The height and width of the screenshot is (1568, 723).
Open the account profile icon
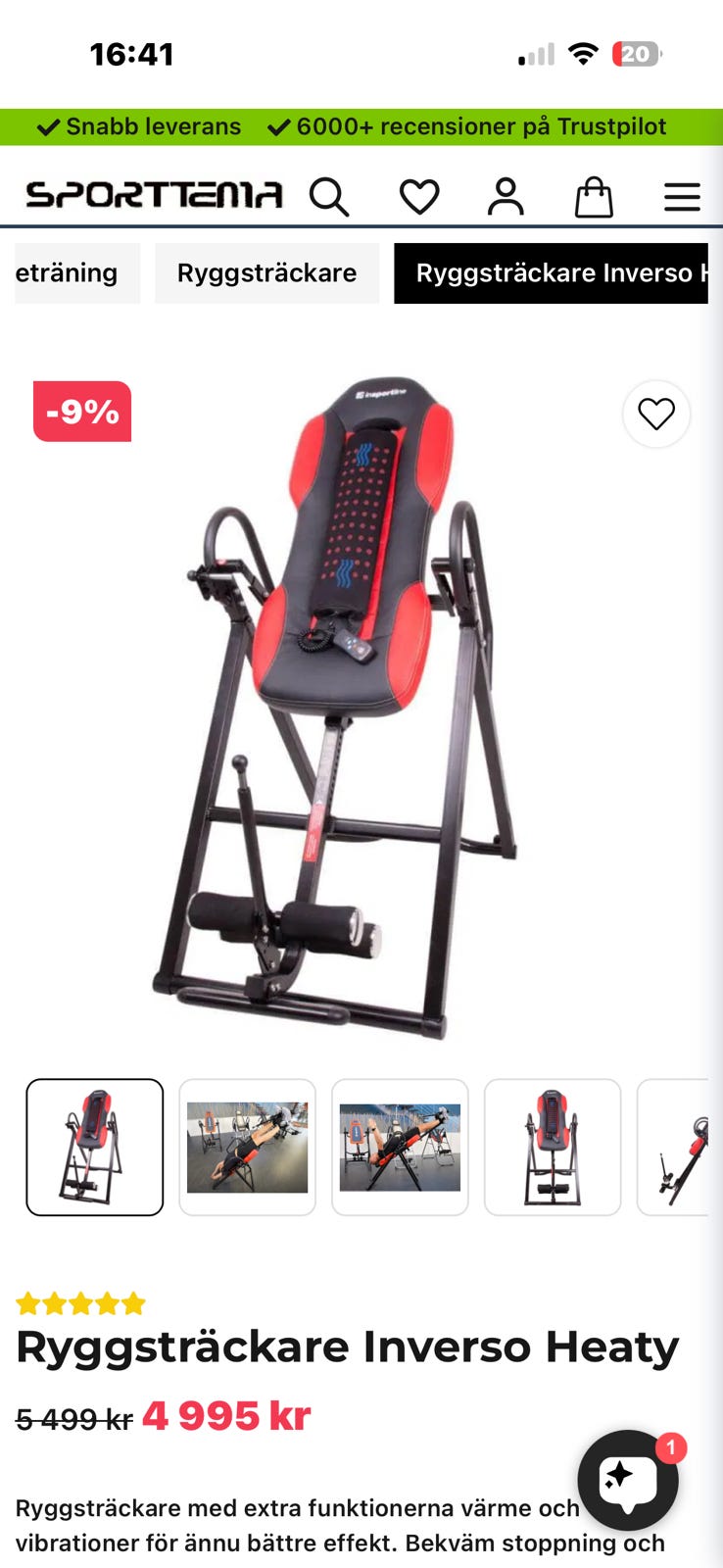coord(506,197)
